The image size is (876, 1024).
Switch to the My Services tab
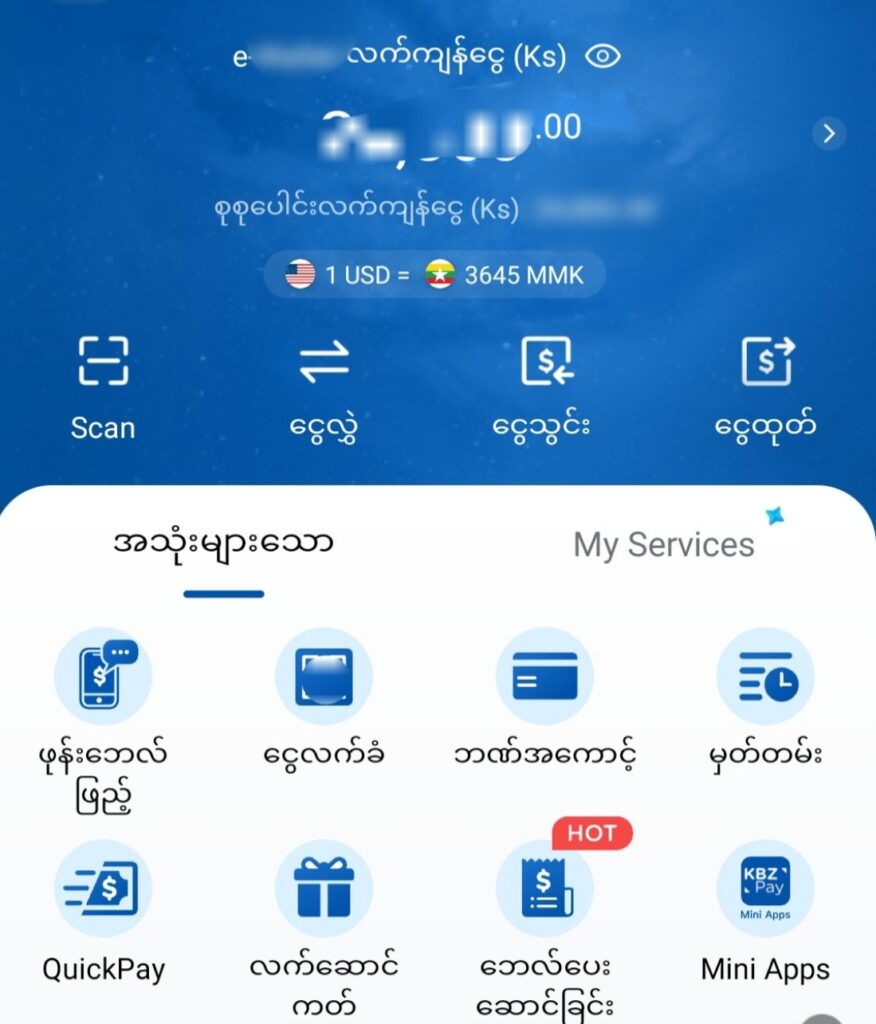(x=664, y=545)
